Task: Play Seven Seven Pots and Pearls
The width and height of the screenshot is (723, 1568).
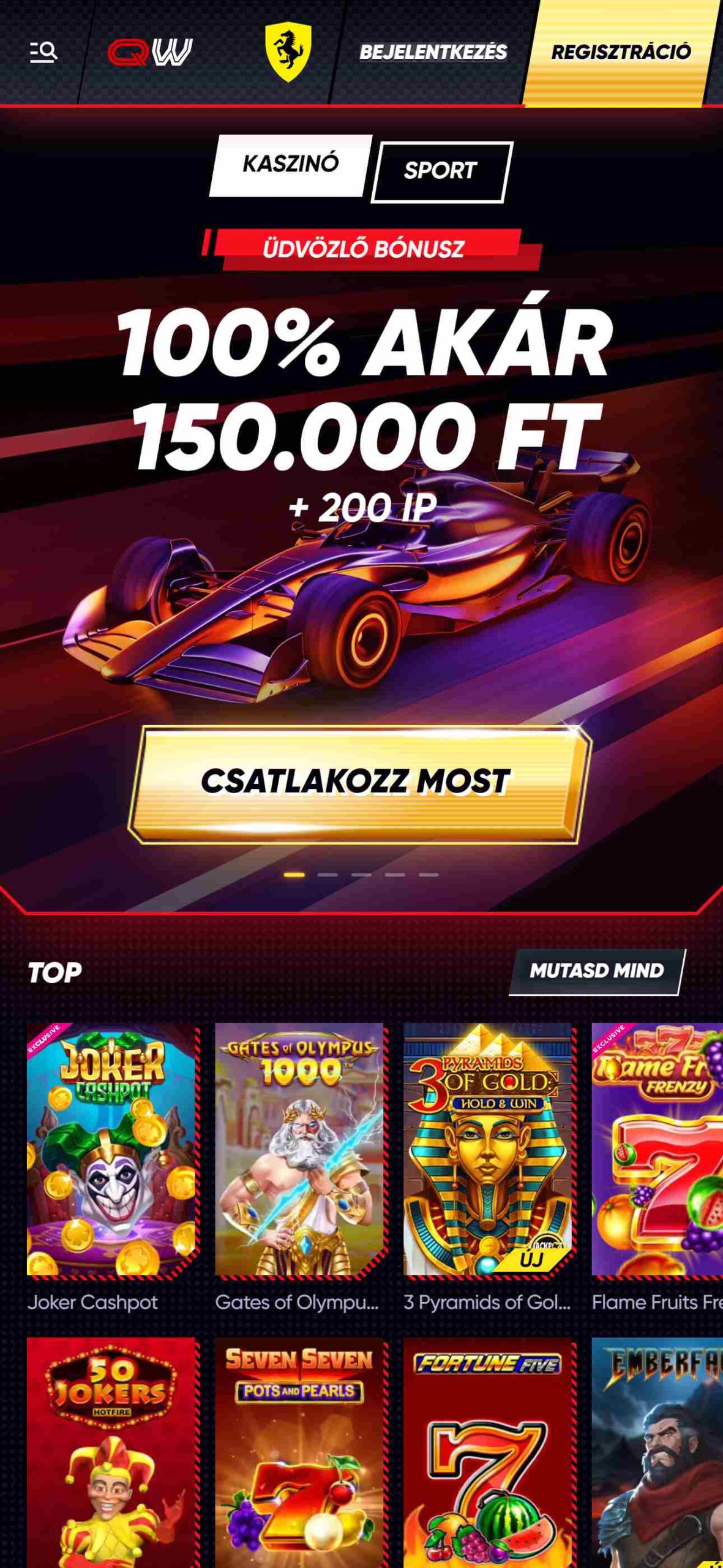Action: [299, 1452]
